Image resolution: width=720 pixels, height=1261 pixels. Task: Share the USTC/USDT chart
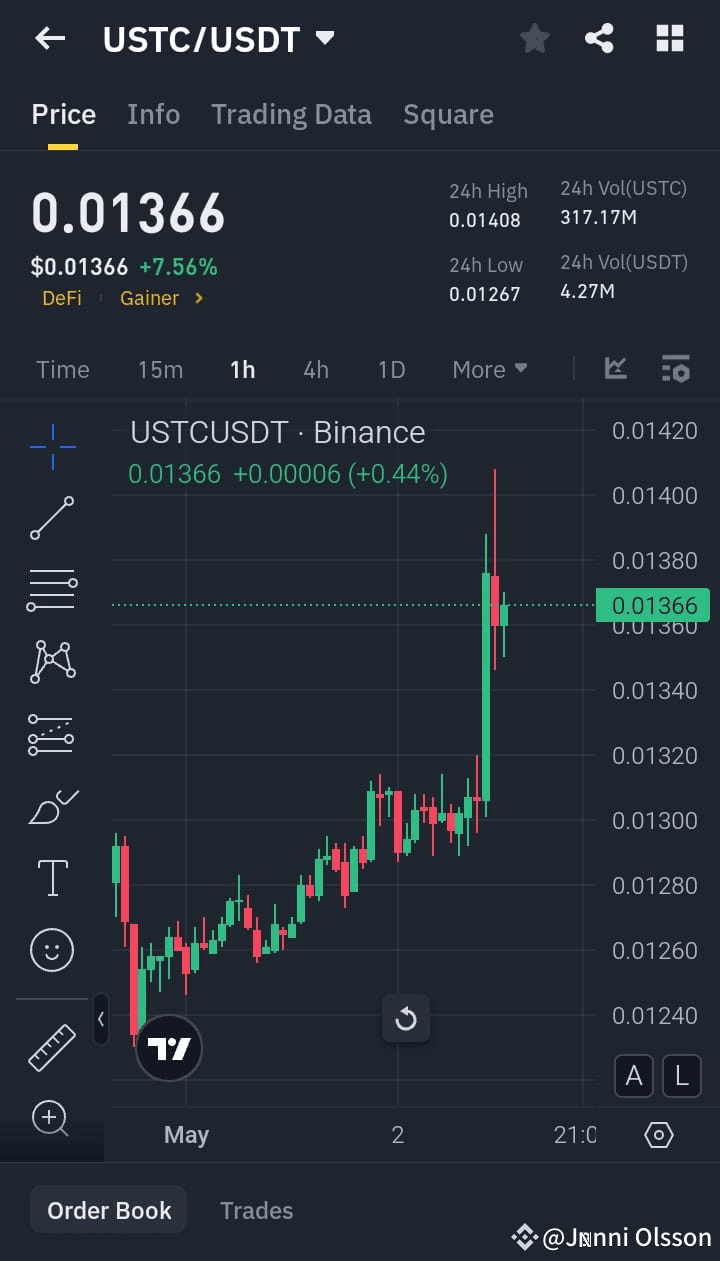[599, 38]
